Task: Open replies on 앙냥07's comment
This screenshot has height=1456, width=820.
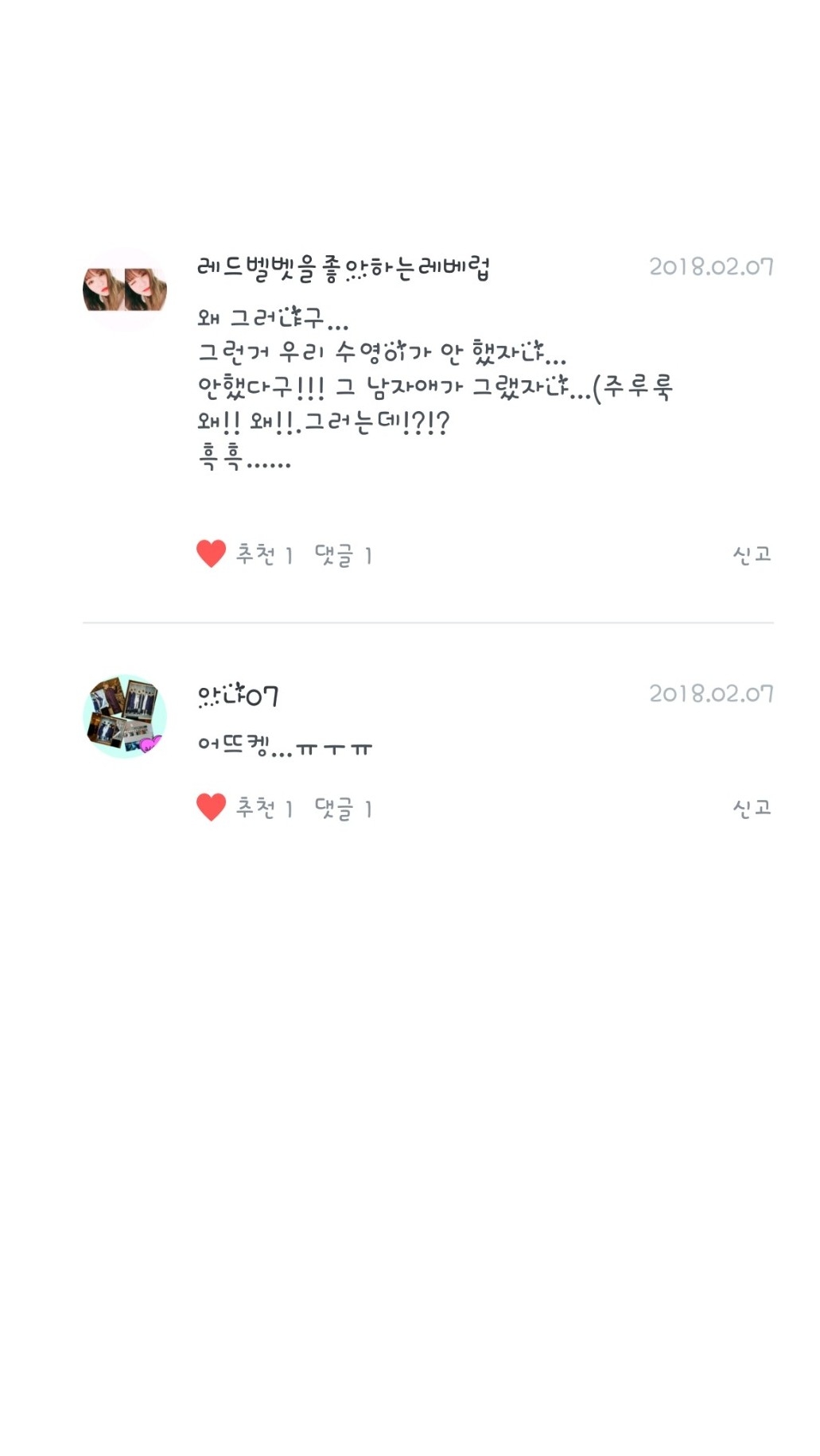Action: 343,809
